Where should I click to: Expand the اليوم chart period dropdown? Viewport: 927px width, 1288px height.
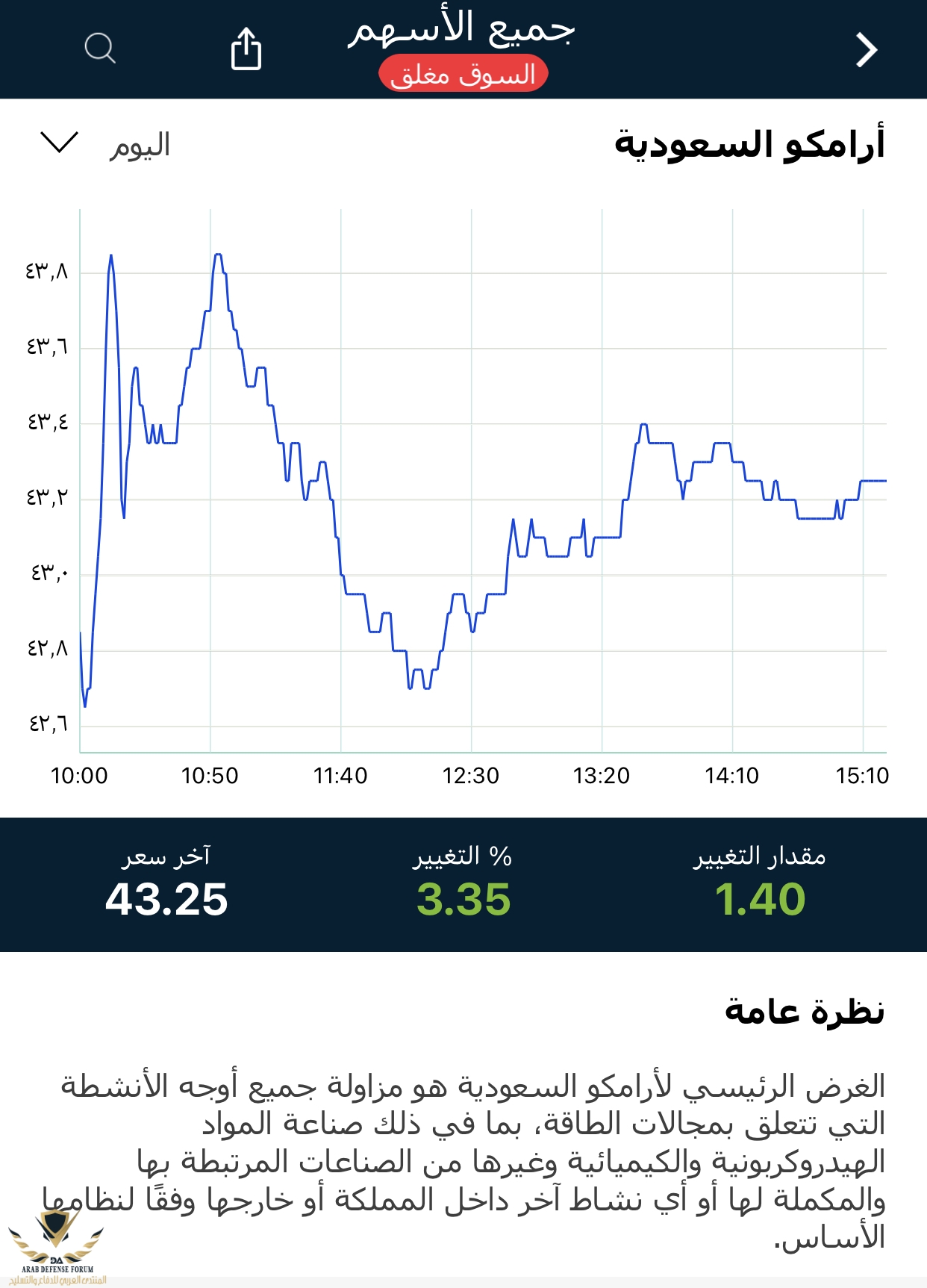click(x=60, y=142)
